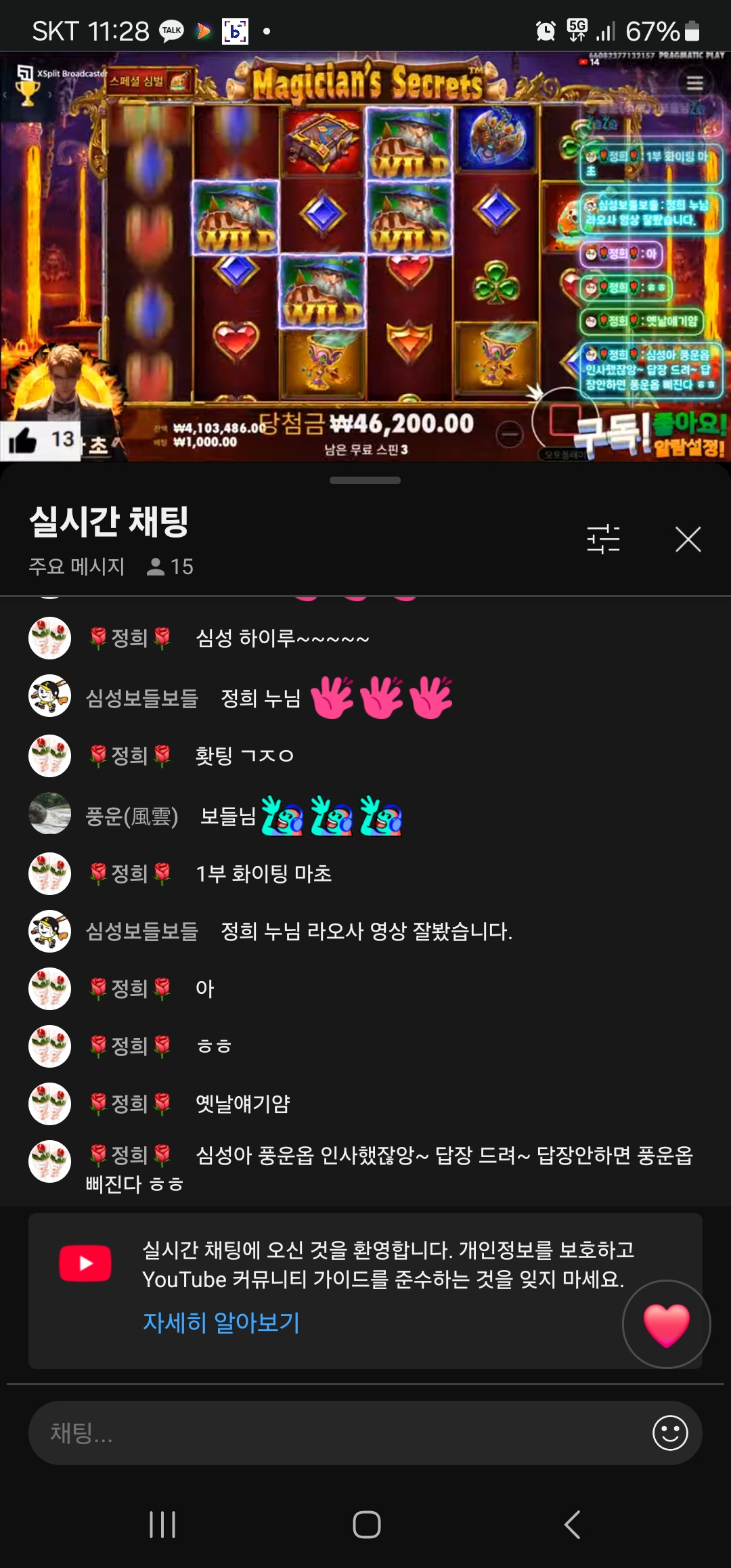
Task: Close the live chat panel
Action: [x=688, y=540]
